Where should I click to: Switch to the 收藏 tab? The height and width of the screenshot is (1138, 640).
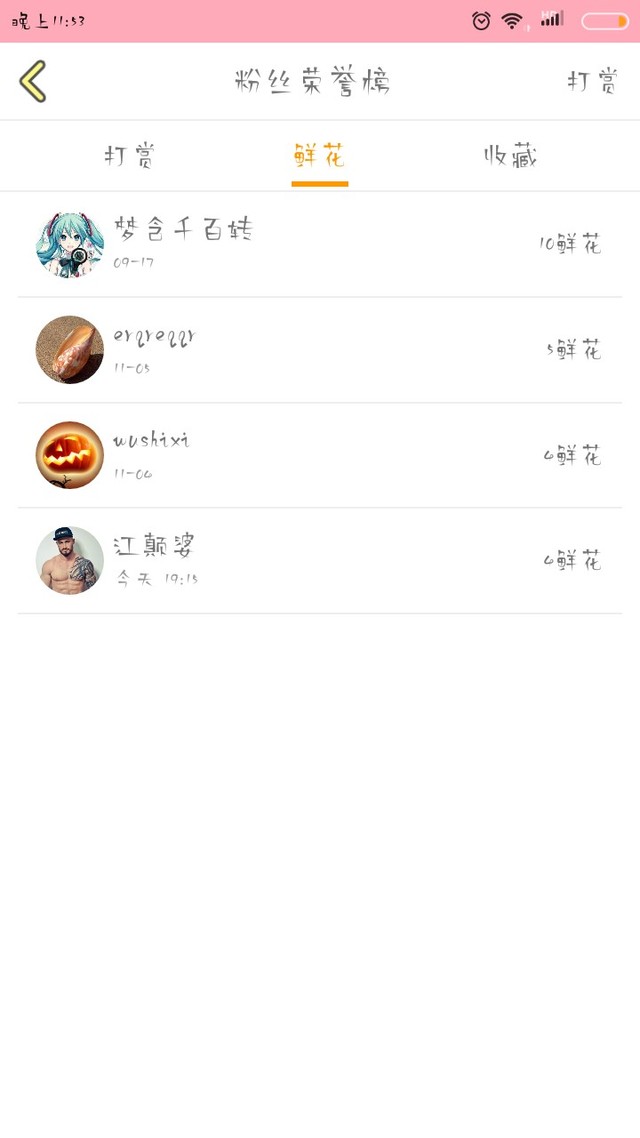pyautogui.click(x=510, y=156)
